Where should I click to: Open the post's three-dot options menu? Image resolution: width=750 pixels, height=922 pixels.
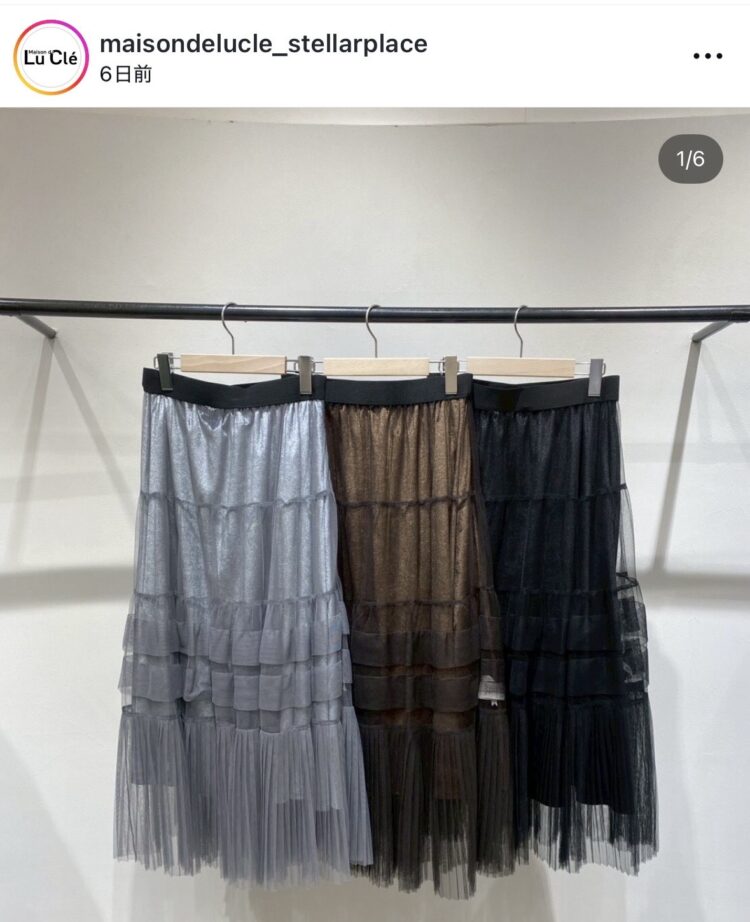707,56
